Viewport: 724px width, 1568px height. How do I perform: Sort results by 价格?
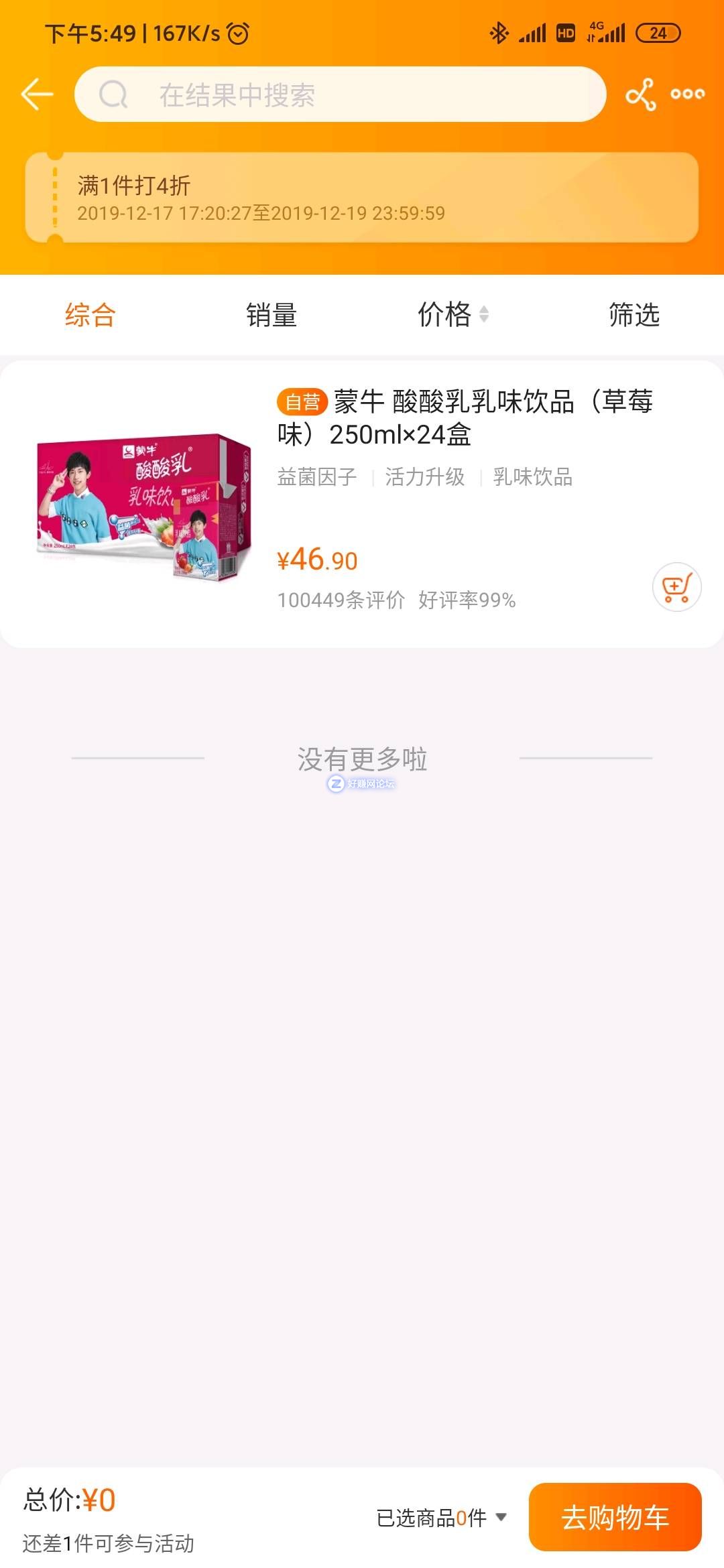coord(453,315)
